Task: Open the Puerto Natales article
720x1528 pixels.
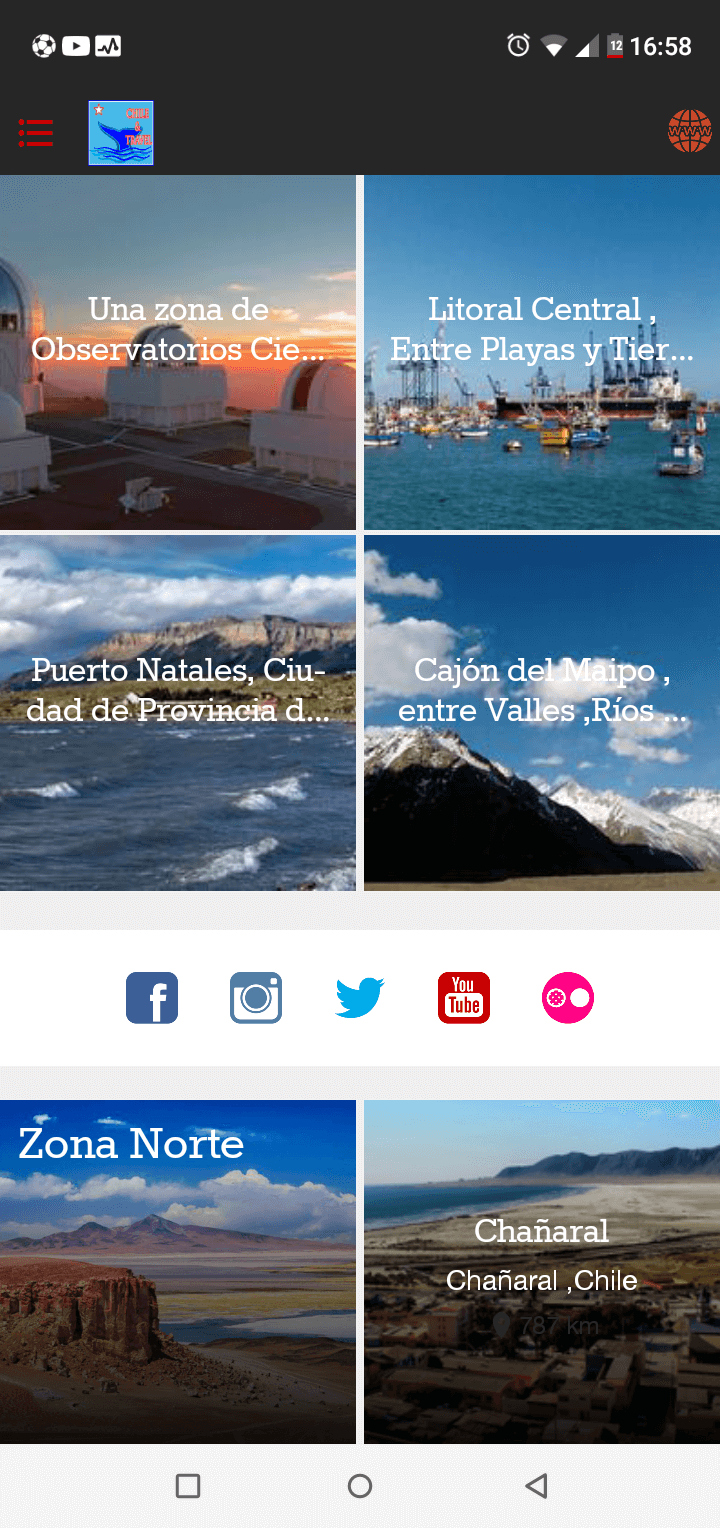Action: pos(178,712)
